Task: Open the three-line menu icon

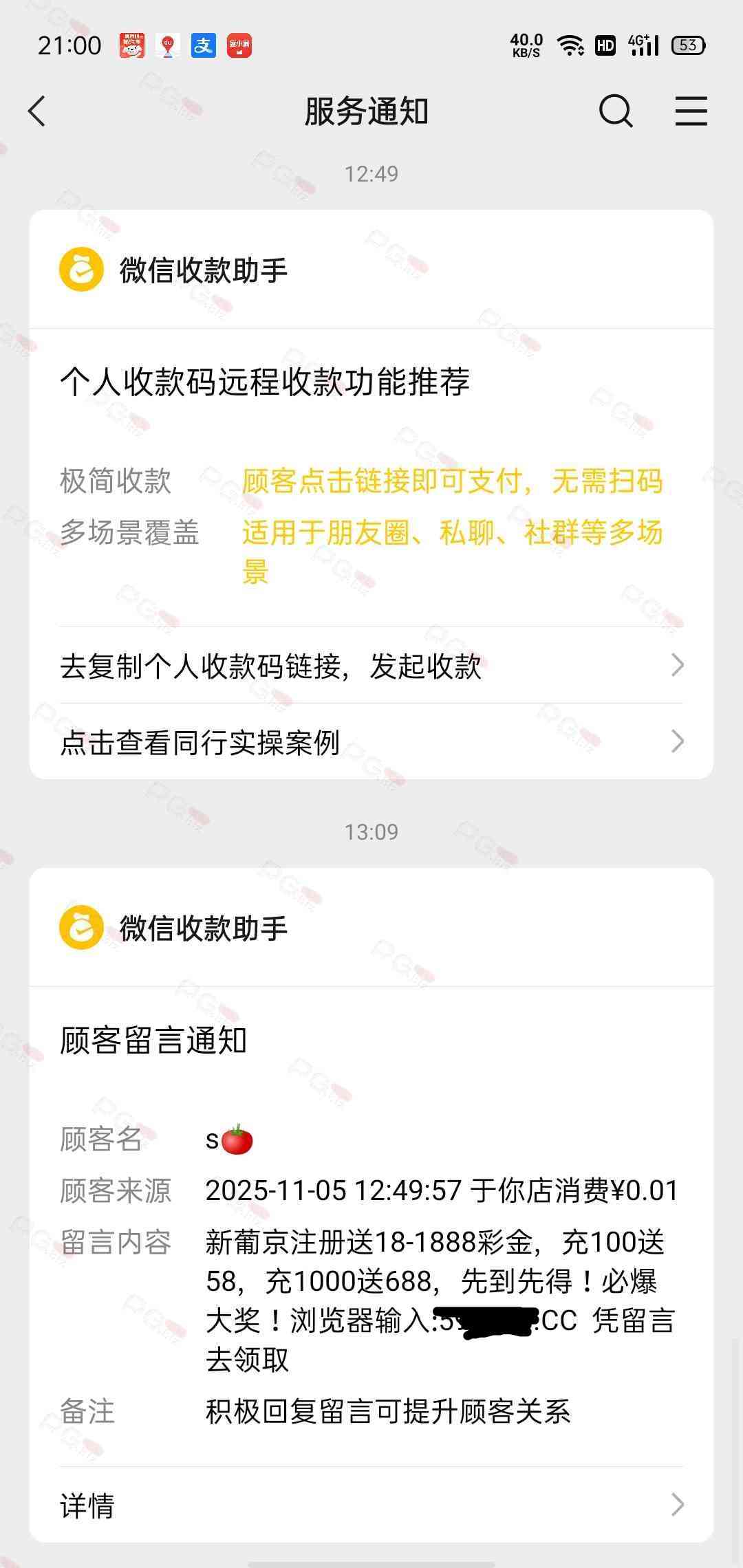Action: pos(691,111)
